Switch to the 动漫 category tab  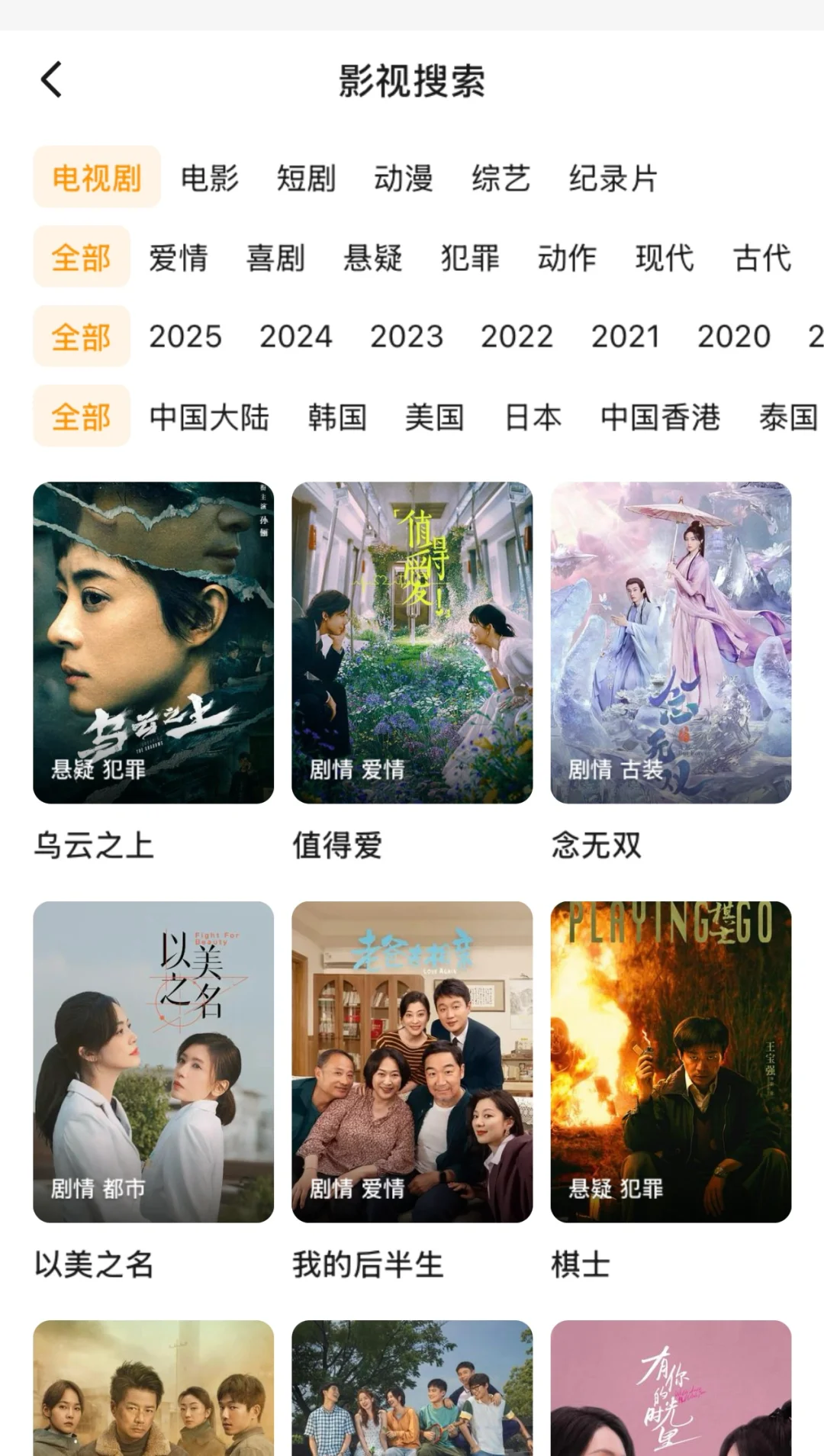pos(403,178)
